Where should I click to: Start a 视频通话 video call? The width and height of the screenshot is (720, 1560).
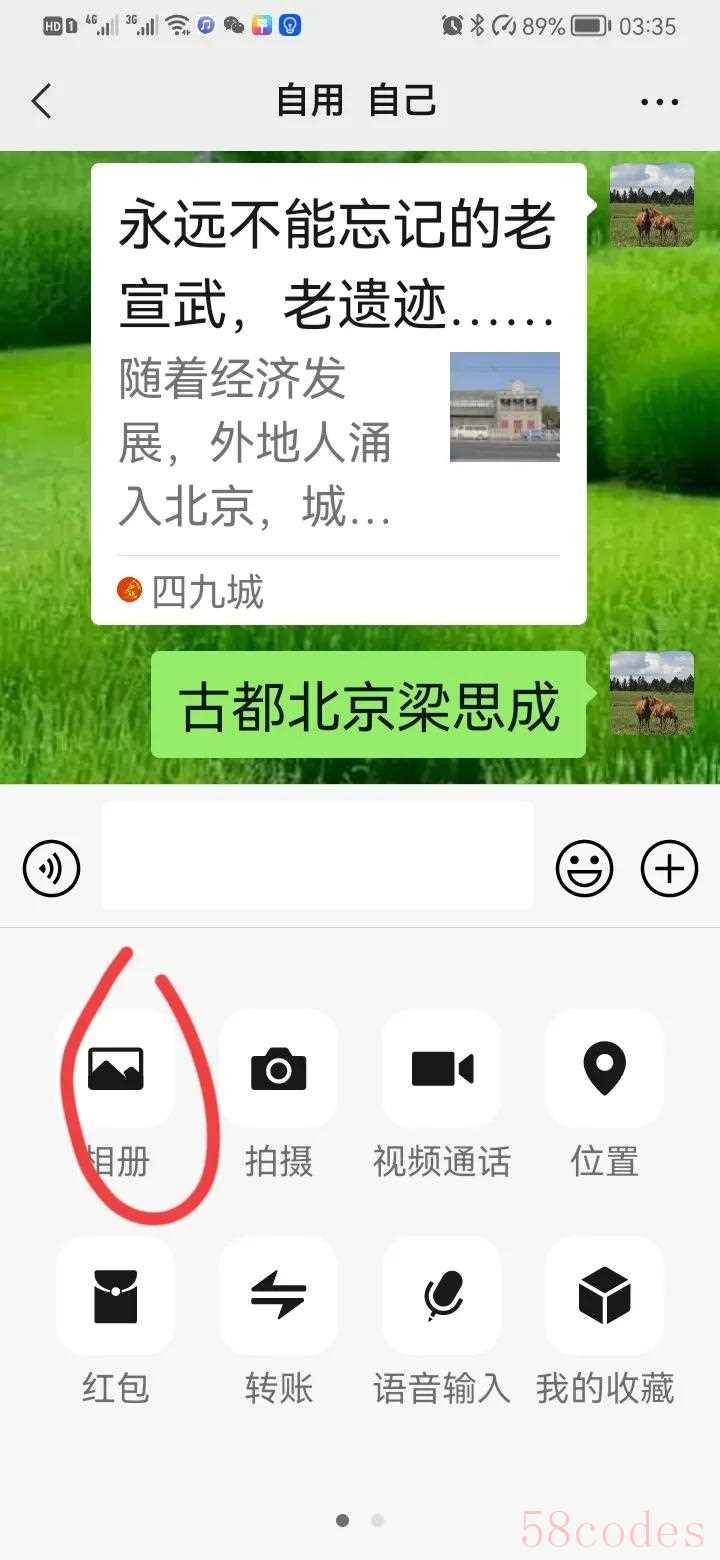point(441,1069)
